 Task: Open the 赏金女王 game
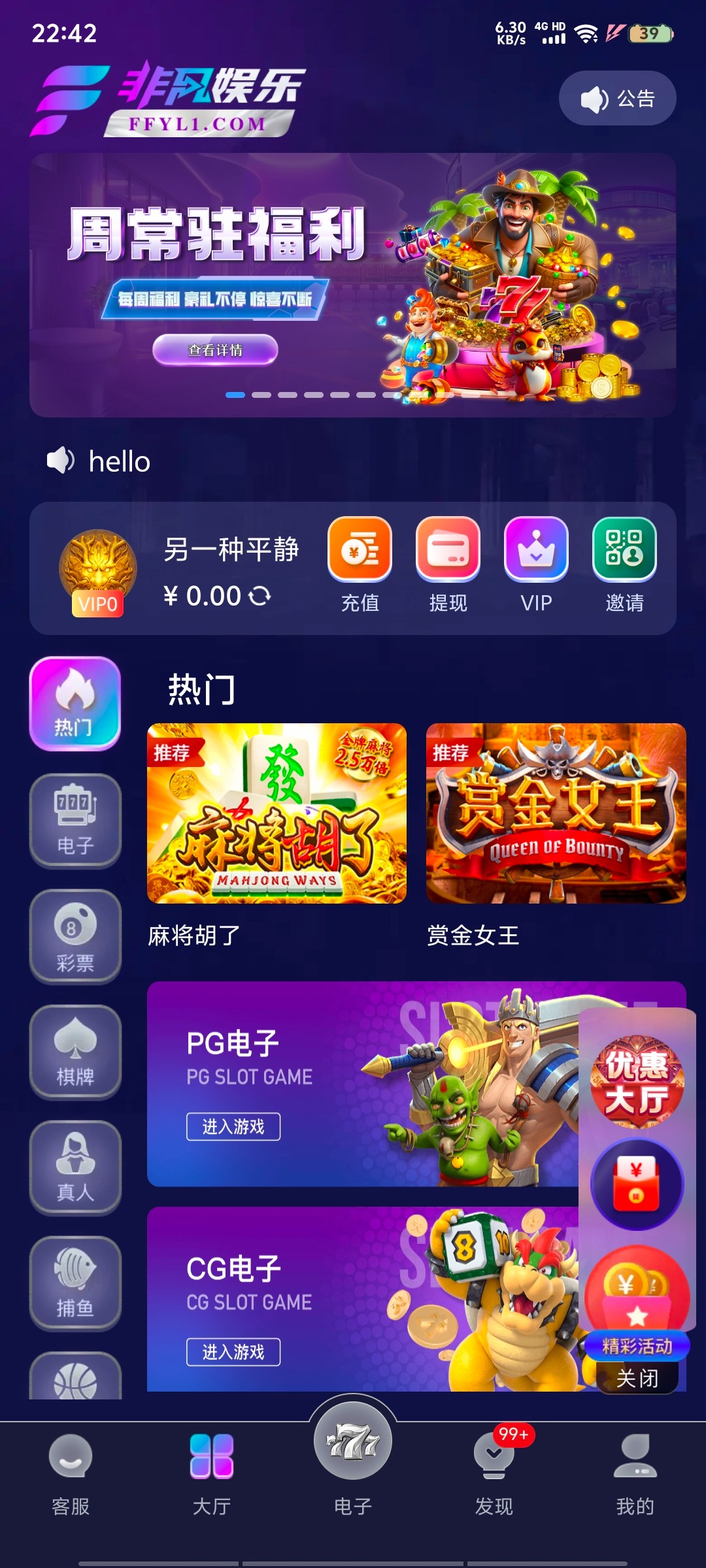point(556,813)
